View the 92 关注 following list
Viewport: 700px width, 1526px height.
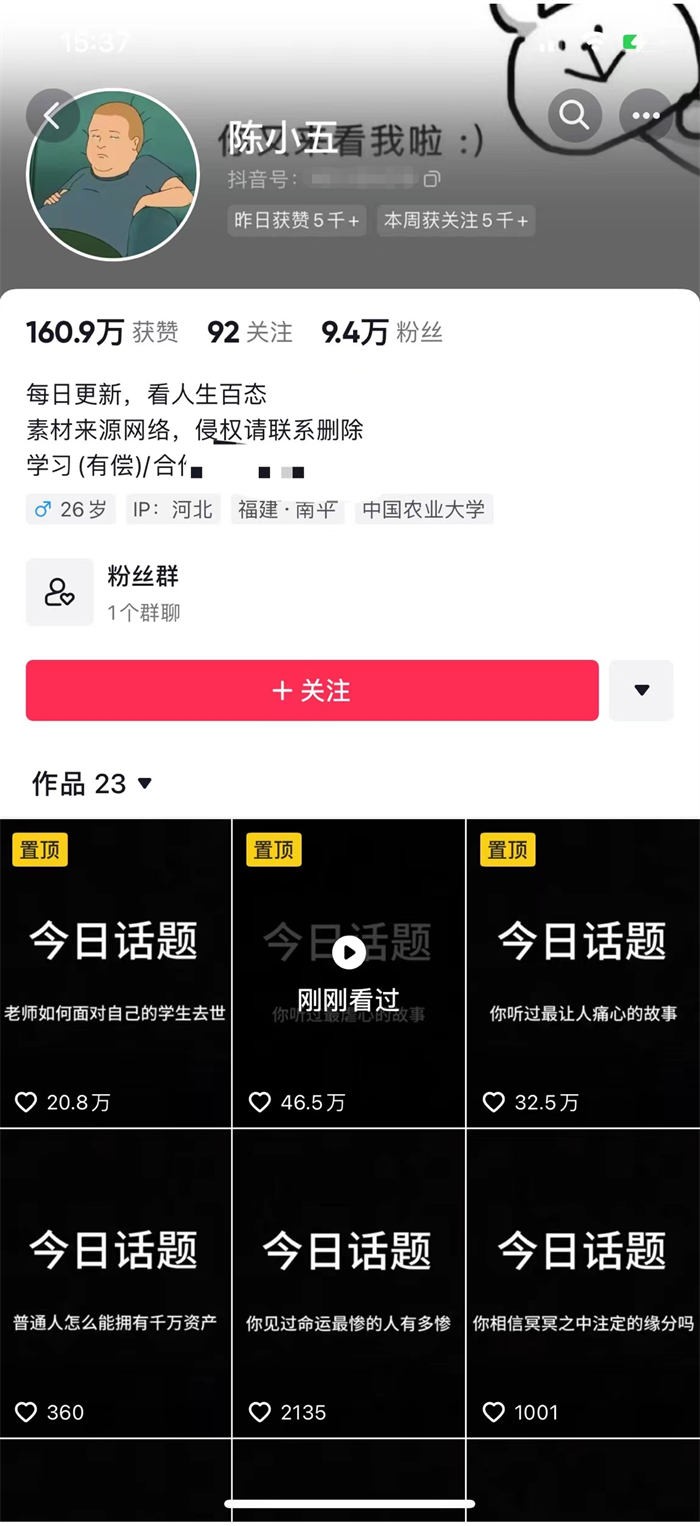(x=250, y=333)
